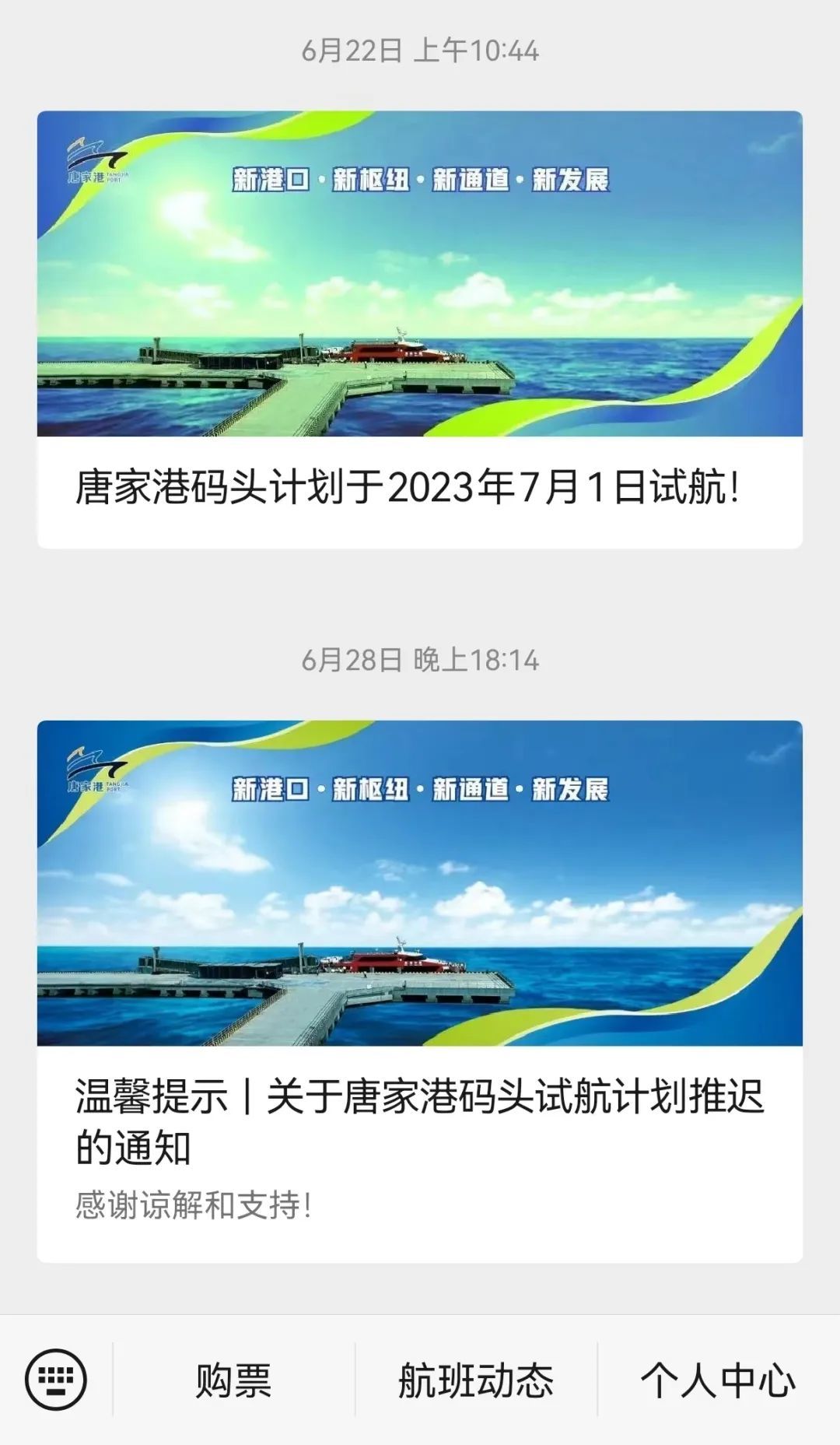Open the 航班动态 menu

coord(476,1380)
